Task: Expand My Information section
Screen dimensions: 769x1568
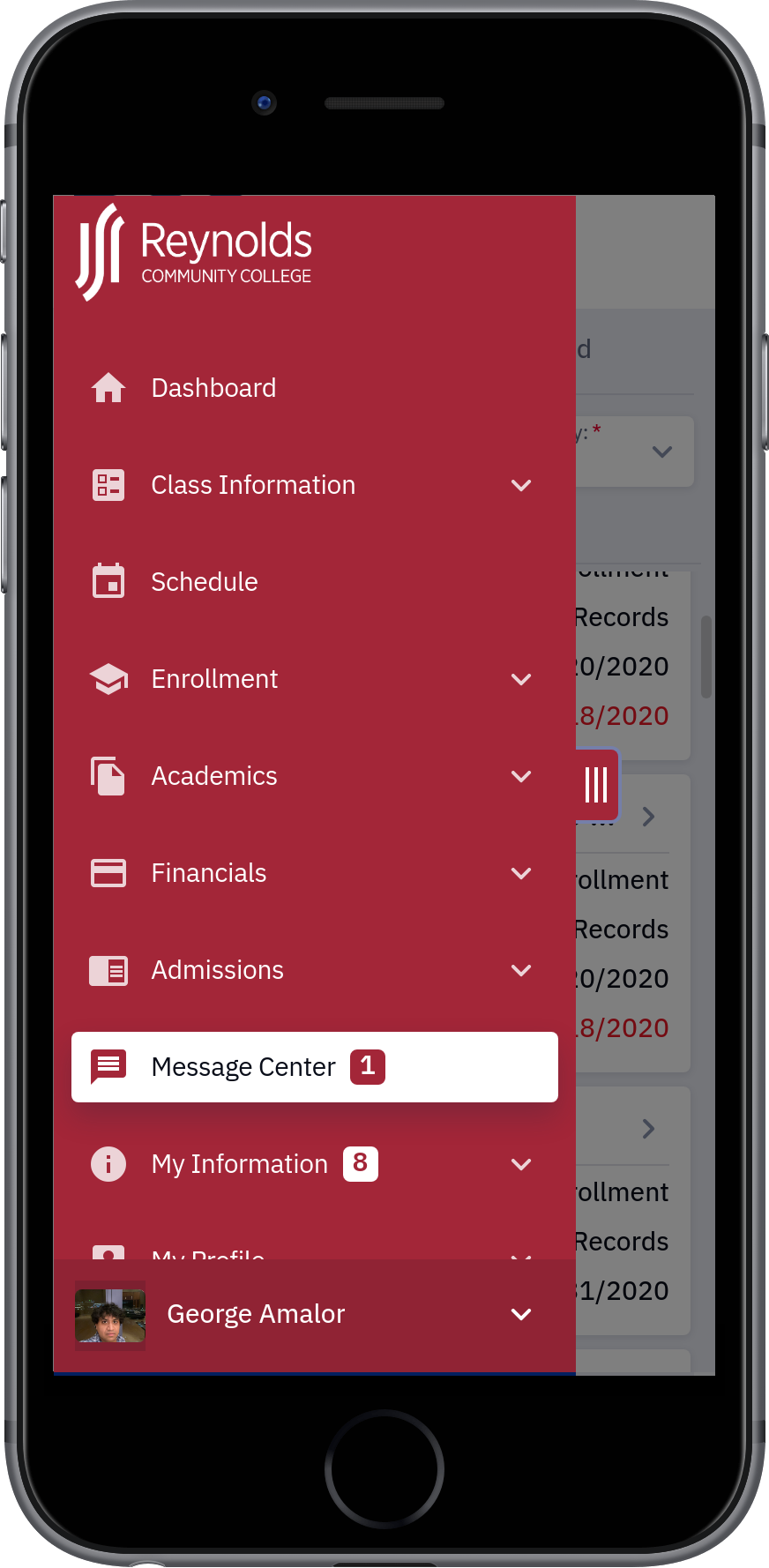Action: (314, 1164)
